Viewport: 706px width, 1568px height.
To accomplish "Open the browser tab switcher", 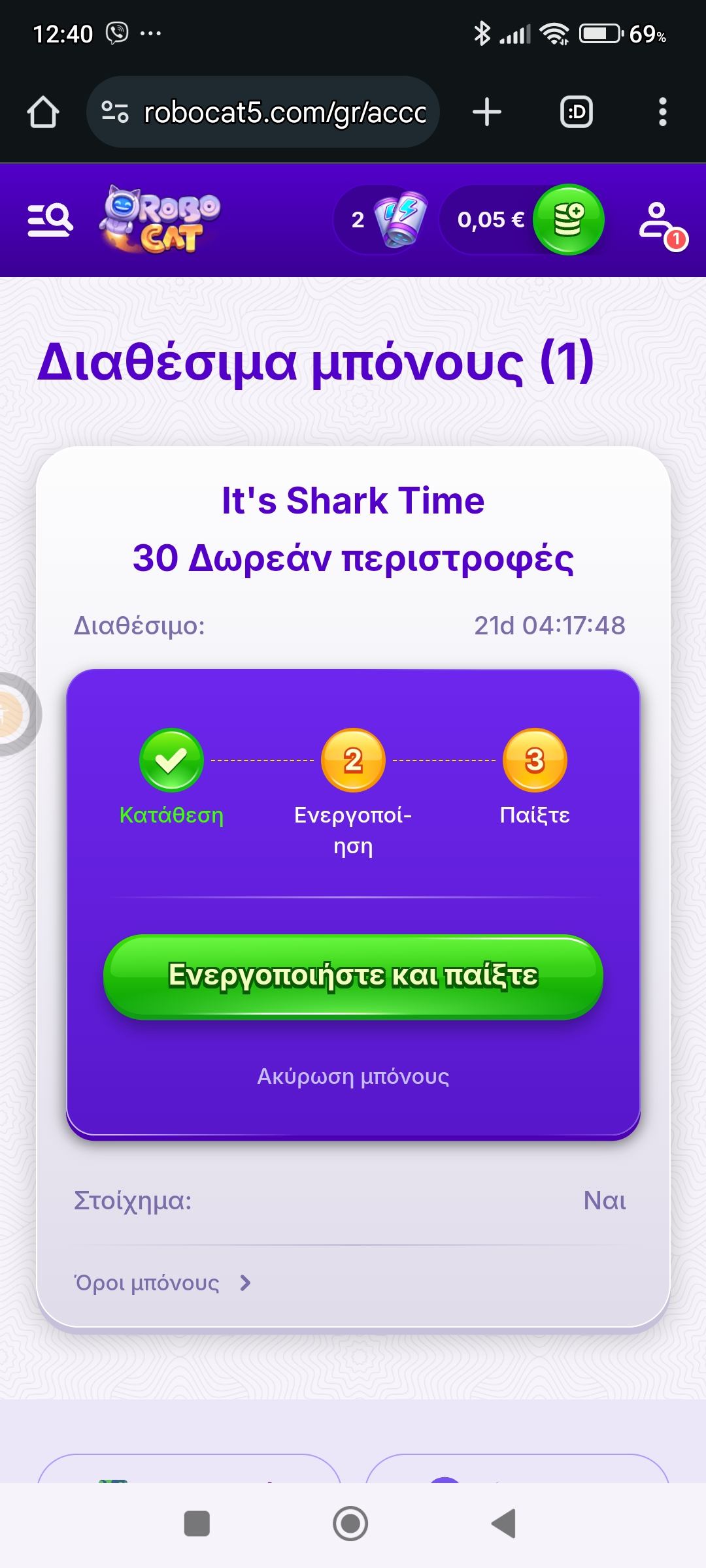I will [x=576, y=112].
